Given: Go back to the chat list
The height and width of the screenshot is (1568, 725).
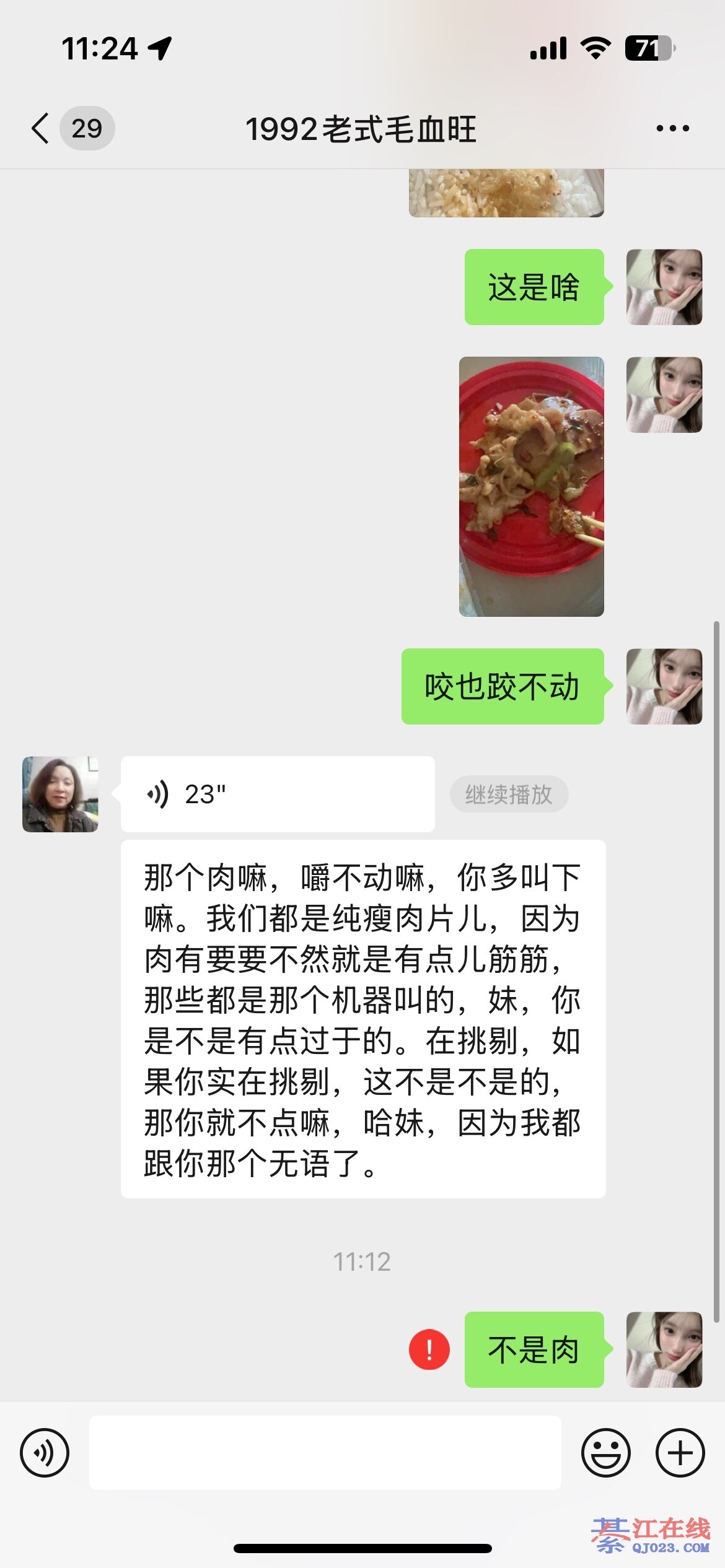Looking at the screenshot, I should coord(41,129).
